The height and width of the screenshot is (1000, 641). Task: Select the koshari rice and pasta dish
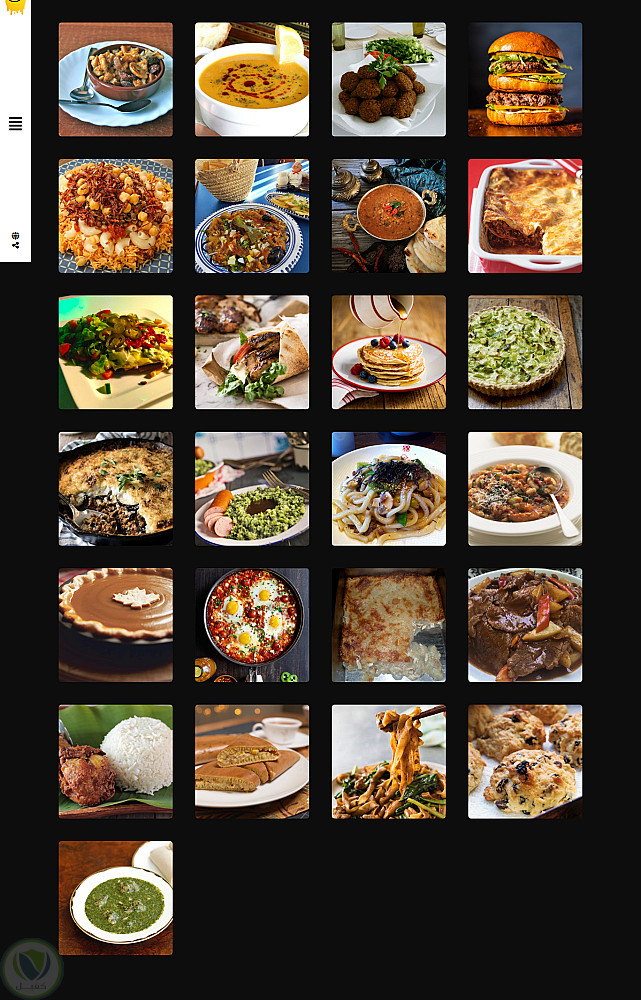(x=116, y=216)
